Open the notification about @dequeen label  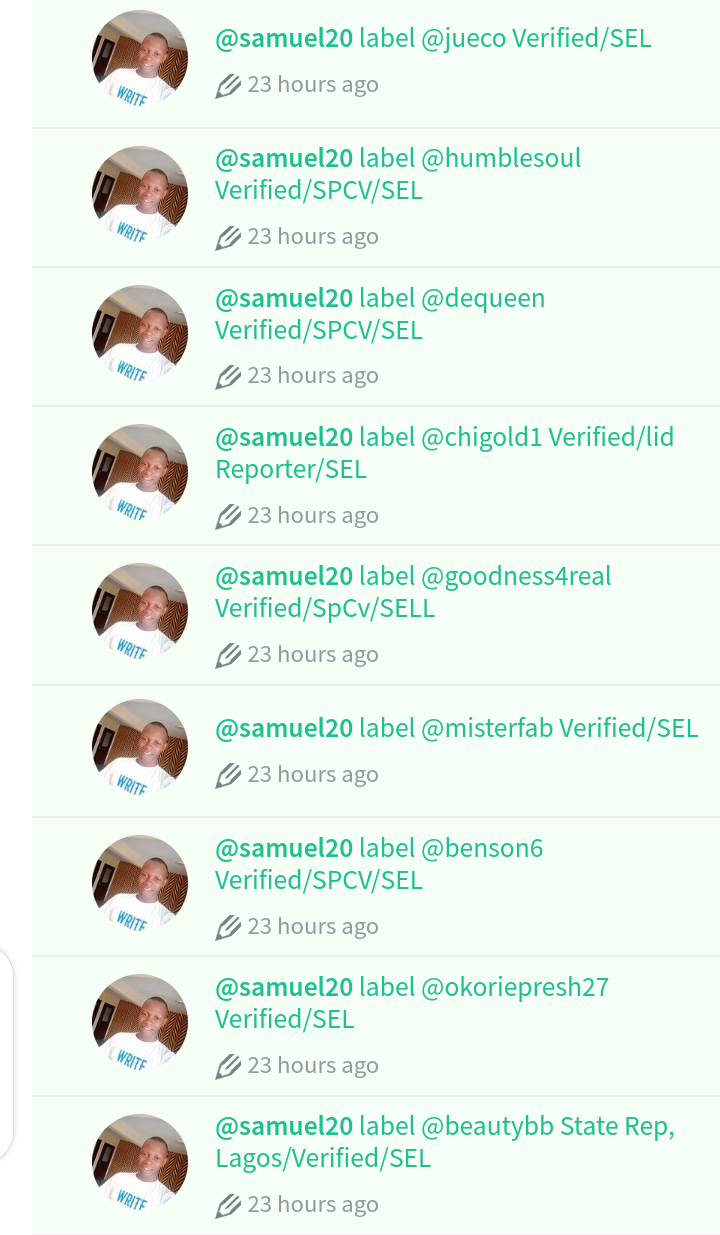click(x=376, y=337)
